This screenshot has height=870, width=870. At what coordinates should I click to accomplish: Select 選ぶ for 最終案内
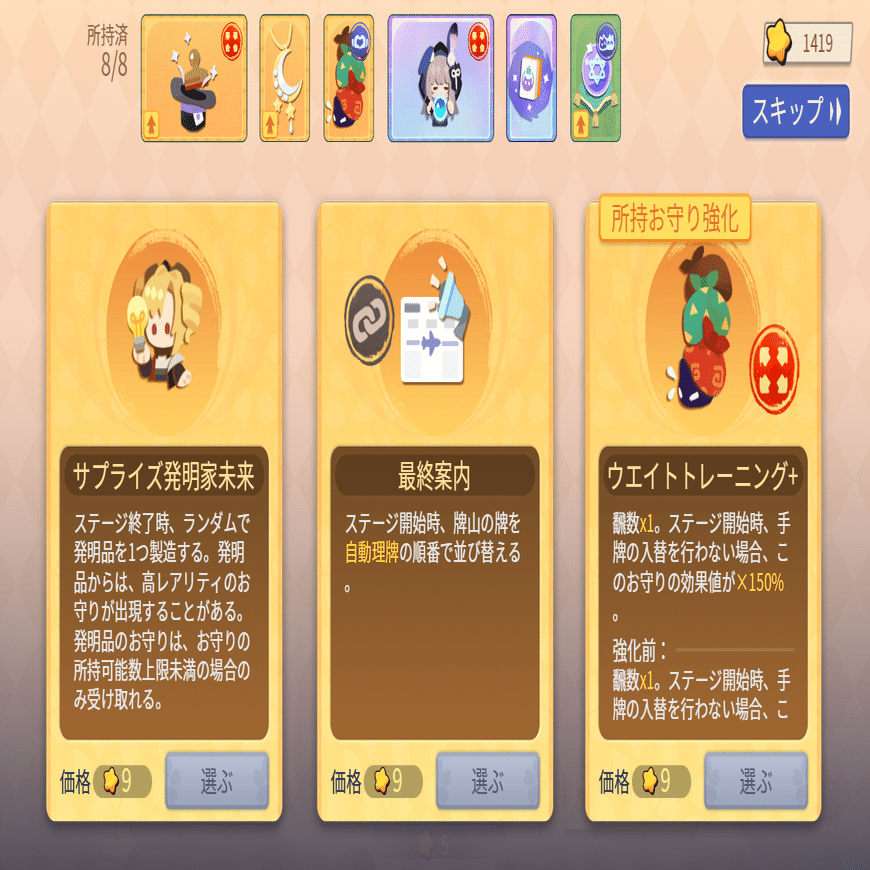(x=487, y=781)
